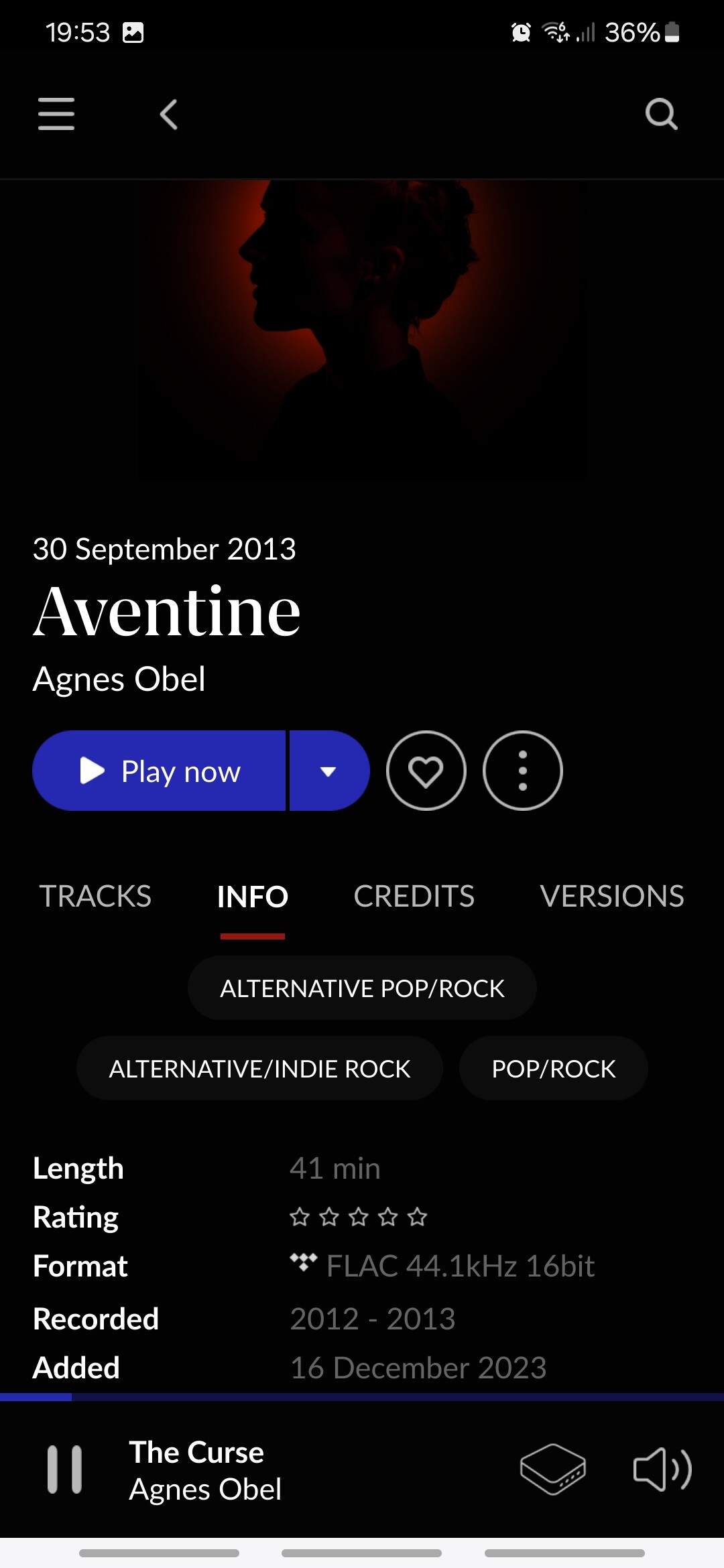This screenshot has height=1568, width=724.
Task: Switch to the Credits tab
Action: 414,896
